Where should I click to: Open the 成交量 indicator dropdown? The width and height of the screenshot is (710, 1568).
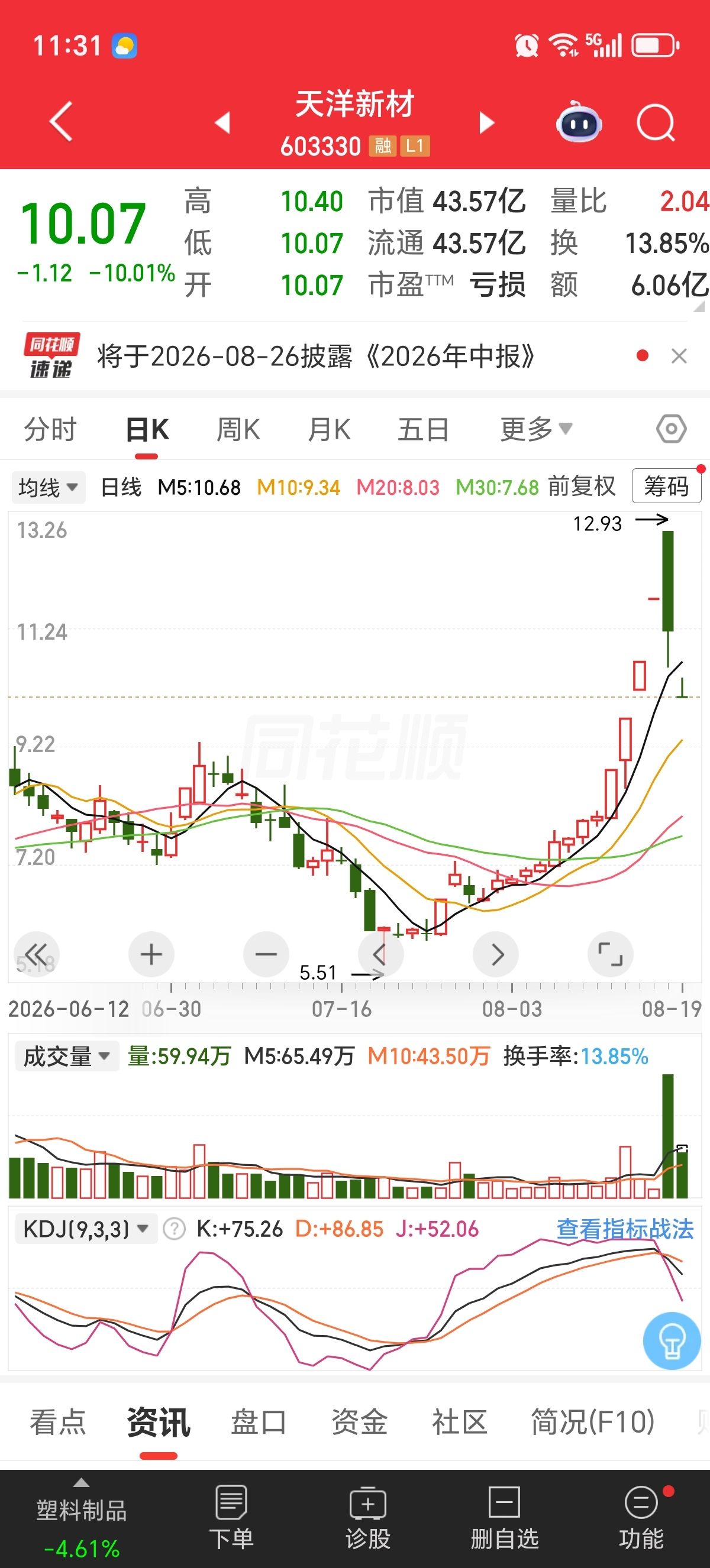tap(67, 1056)
